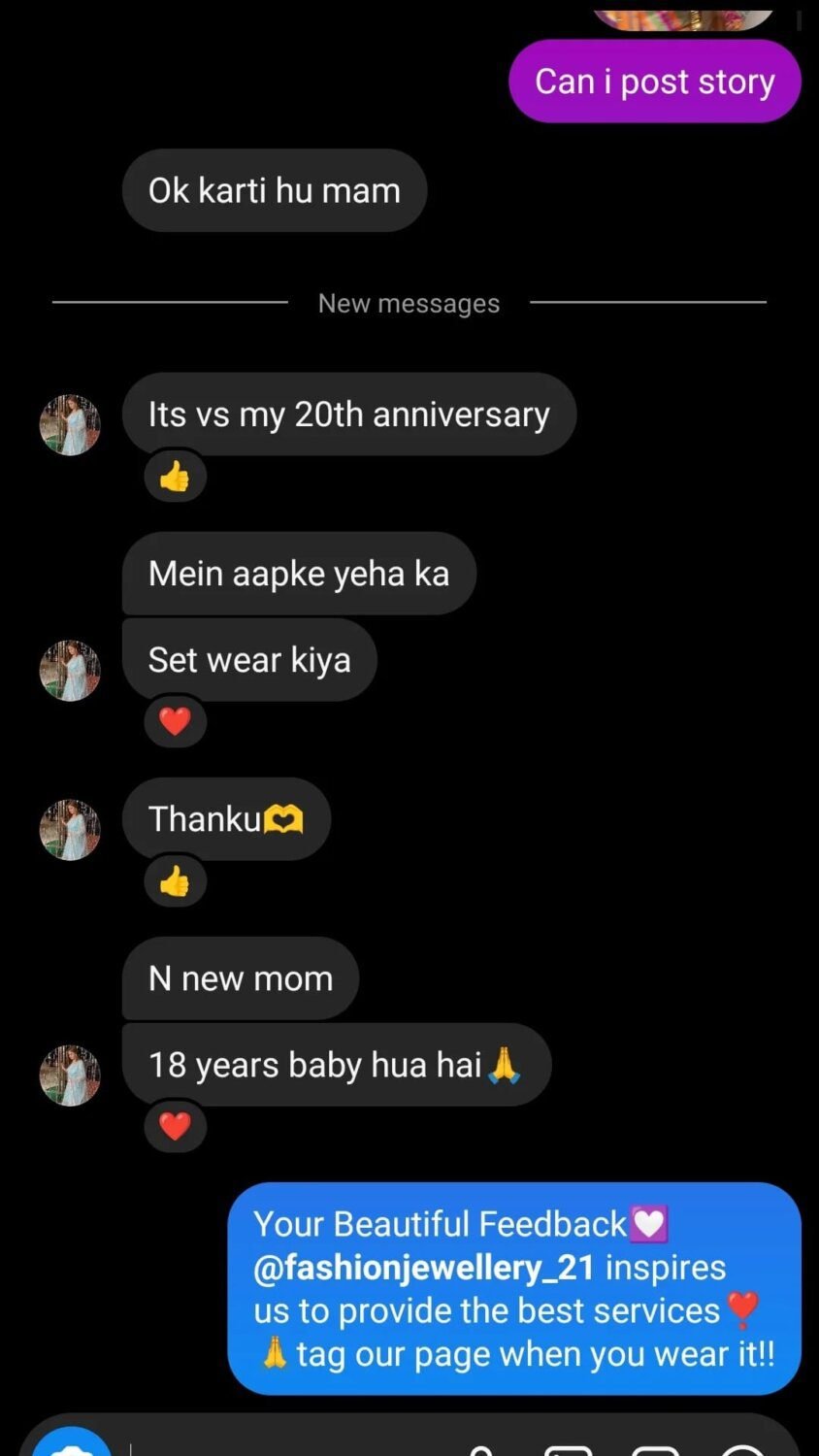819x1456 pixels.
Task: Tap thumbs-up reaction under 20th anniversary message
Action: click(x=175, y=477)
